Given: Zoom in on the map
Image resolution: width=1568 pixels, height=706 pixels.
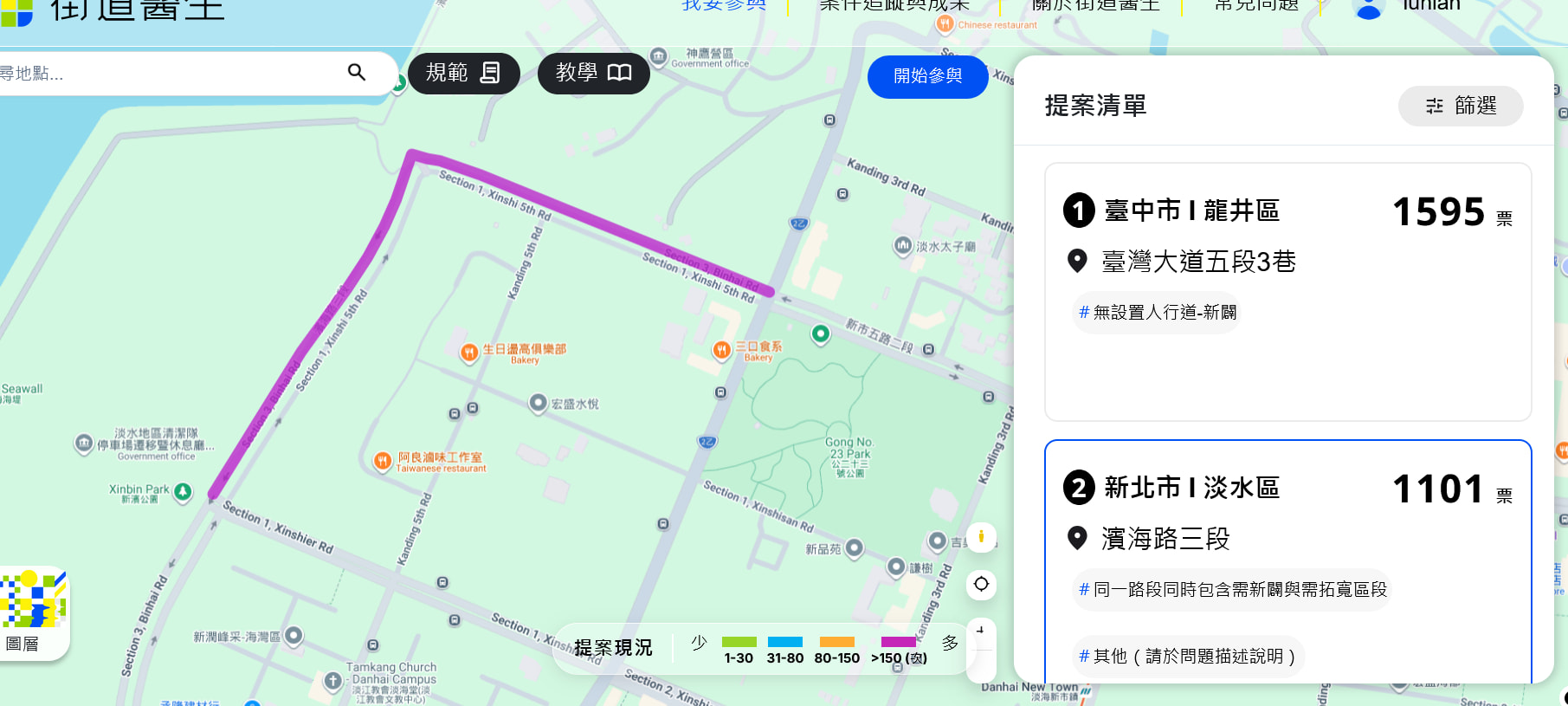Looking at the screenshot, I should pyautogui.click(x=980, y=631).
